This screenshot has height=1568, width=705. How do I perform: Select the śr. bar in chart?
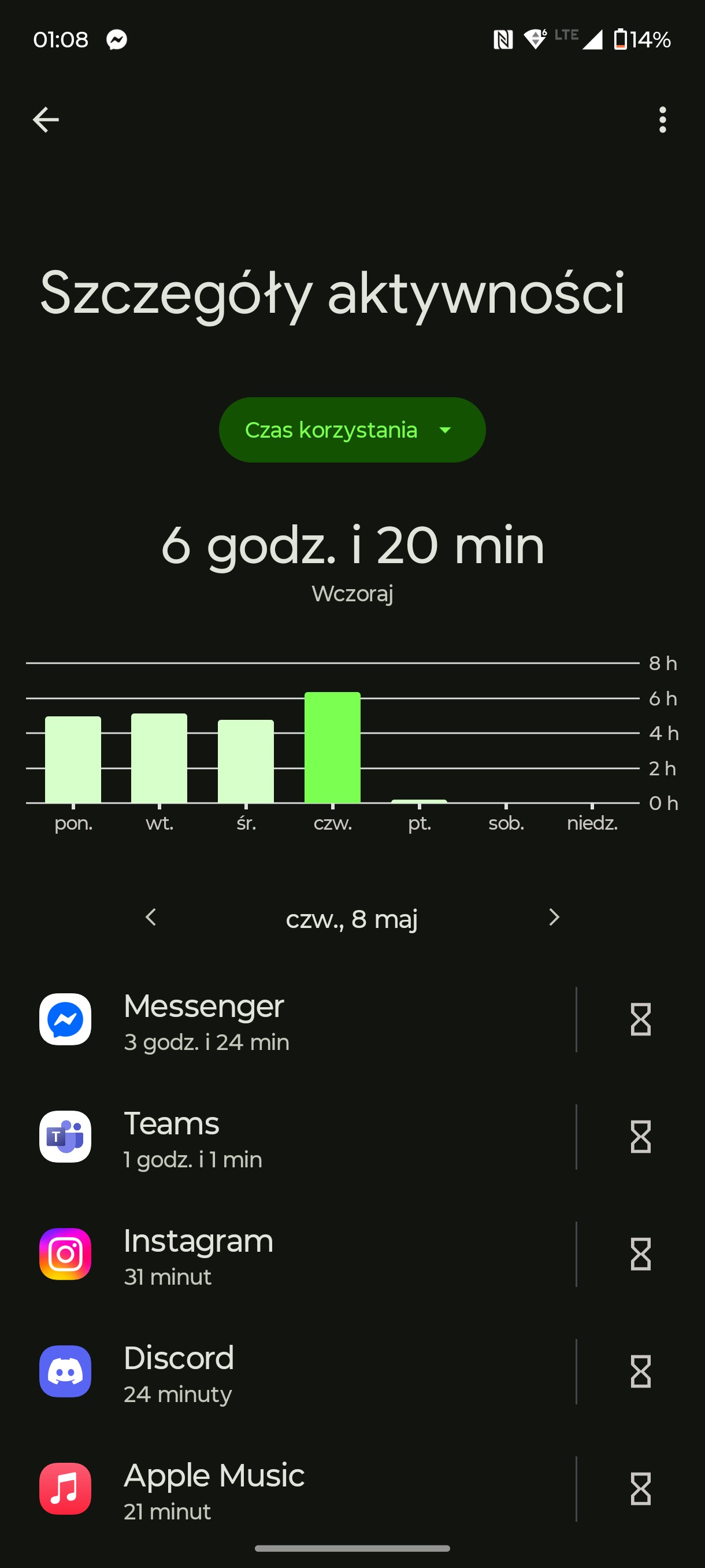coord(246,761)
